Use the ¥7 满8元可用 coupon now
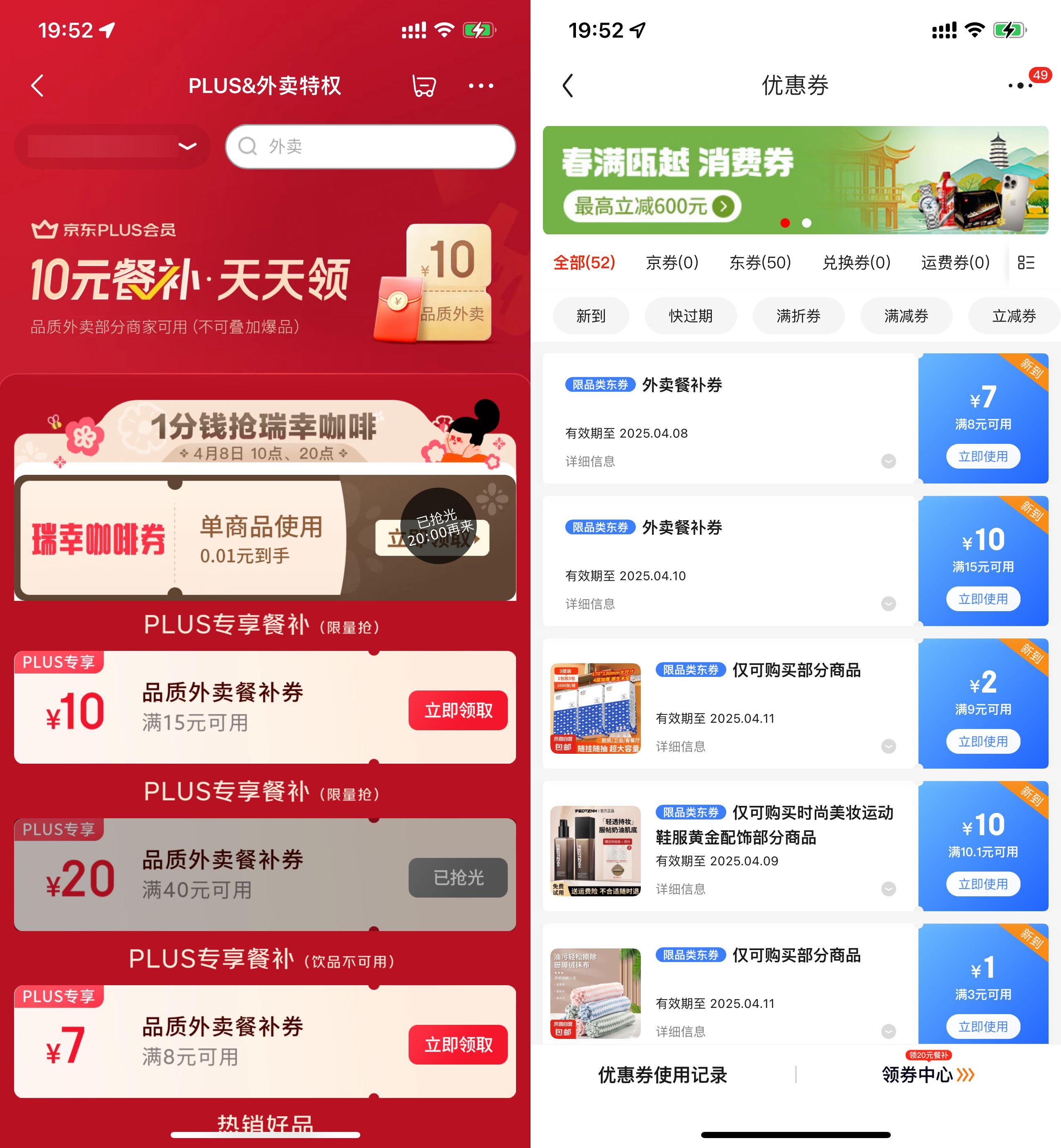Image resolution: width=1061 pixels, height=1148 pixels. (982, 457)
